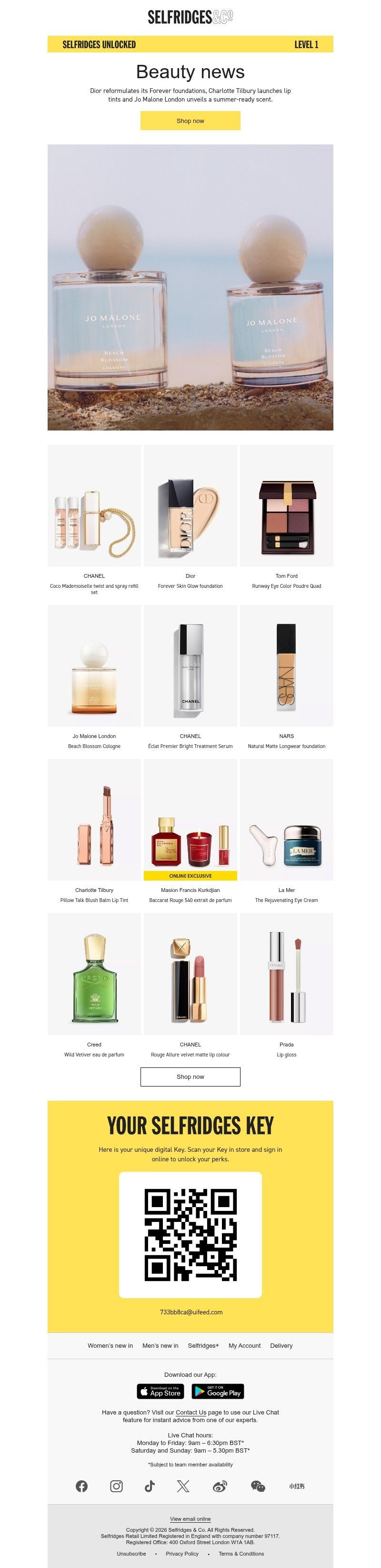Open Charlotte Tilbury Pillow Talk Lip Tint

pos(94,820)
